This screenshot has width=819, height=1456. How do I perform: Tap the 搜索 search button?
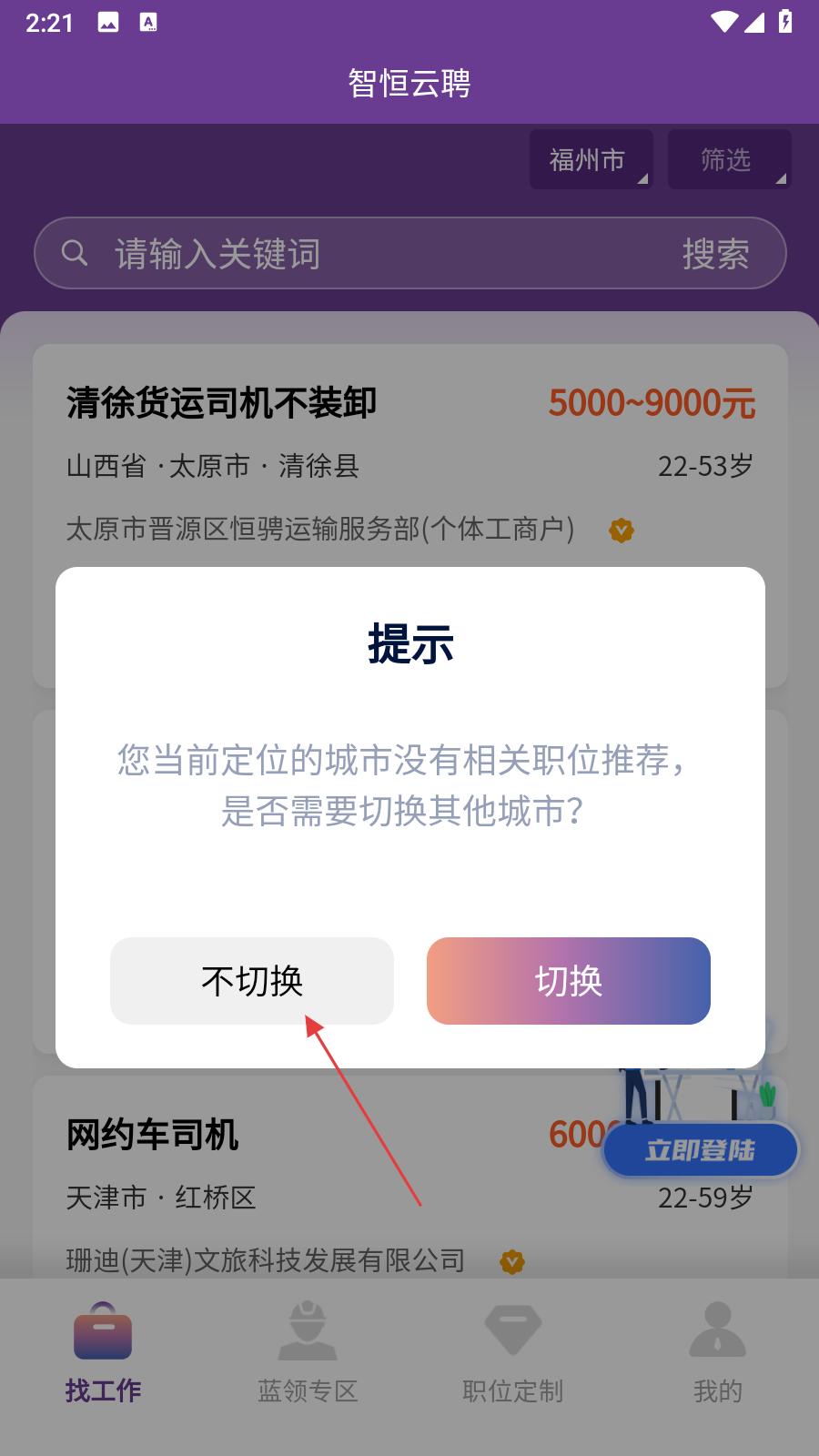click(716, 254)
